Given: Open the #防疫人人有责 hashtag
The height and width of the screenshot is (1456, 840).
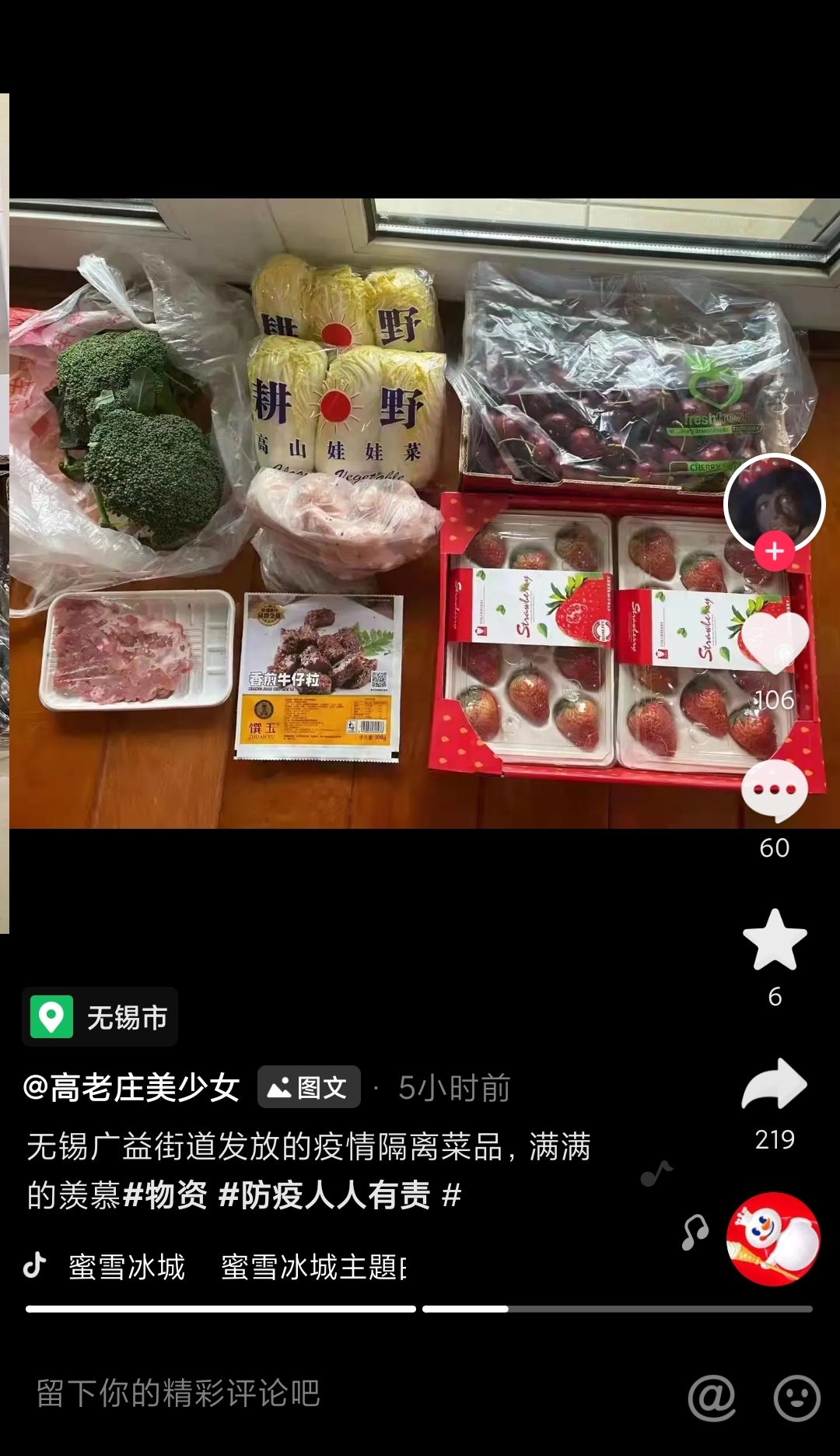Looking at the screenshot, I should point(324,1195).
